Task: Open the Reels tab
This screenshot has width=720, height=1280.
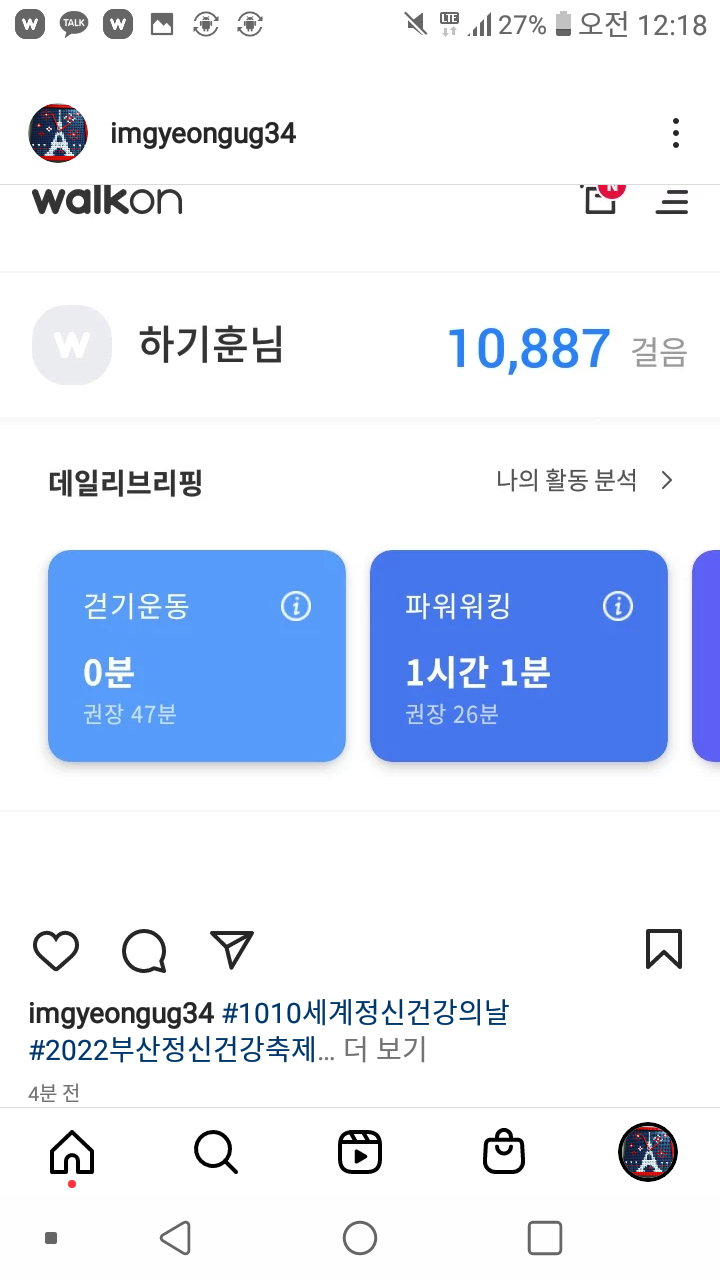Action: pyautogui.click(x=360, y=1152)
